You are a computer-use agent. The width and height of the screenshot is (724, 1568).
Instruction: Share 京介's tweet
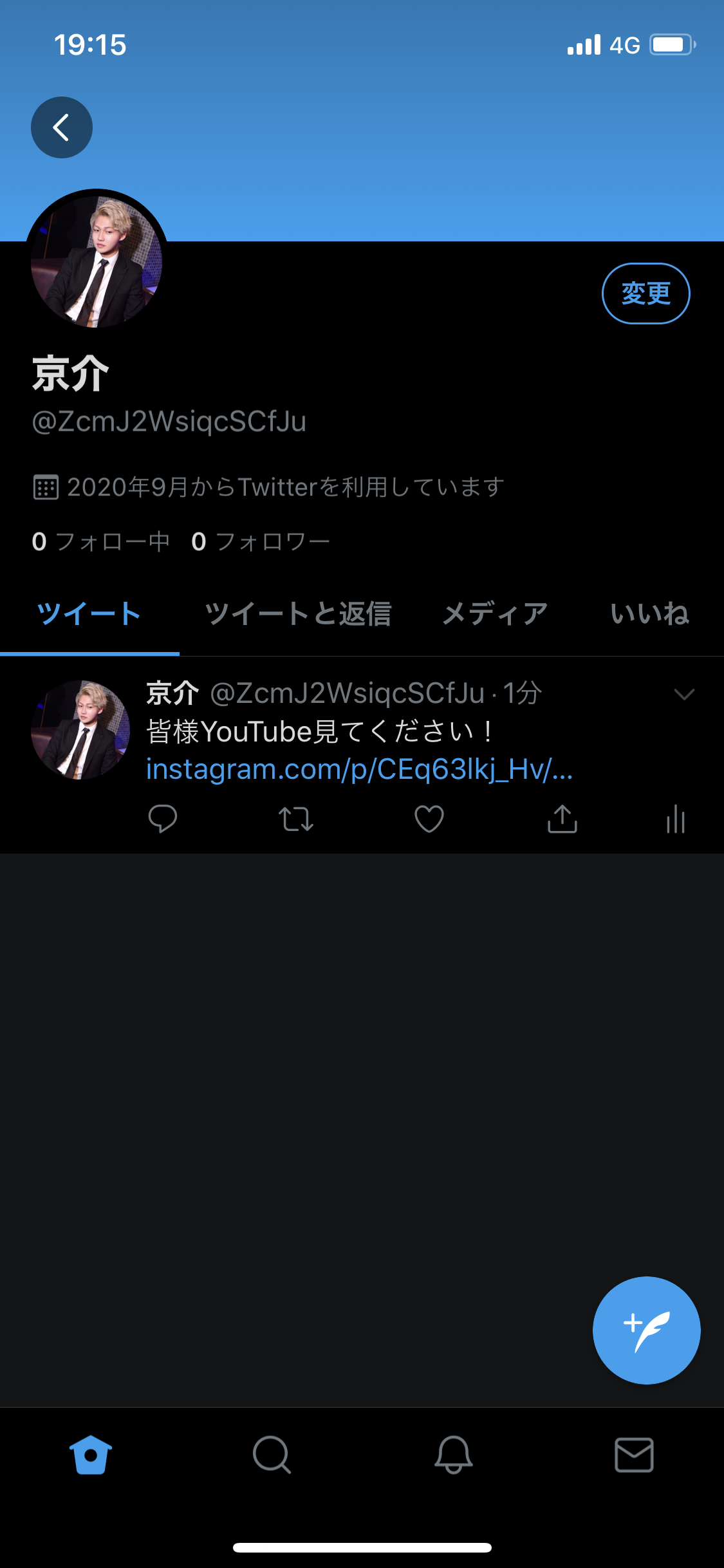[x=562, y=819]
